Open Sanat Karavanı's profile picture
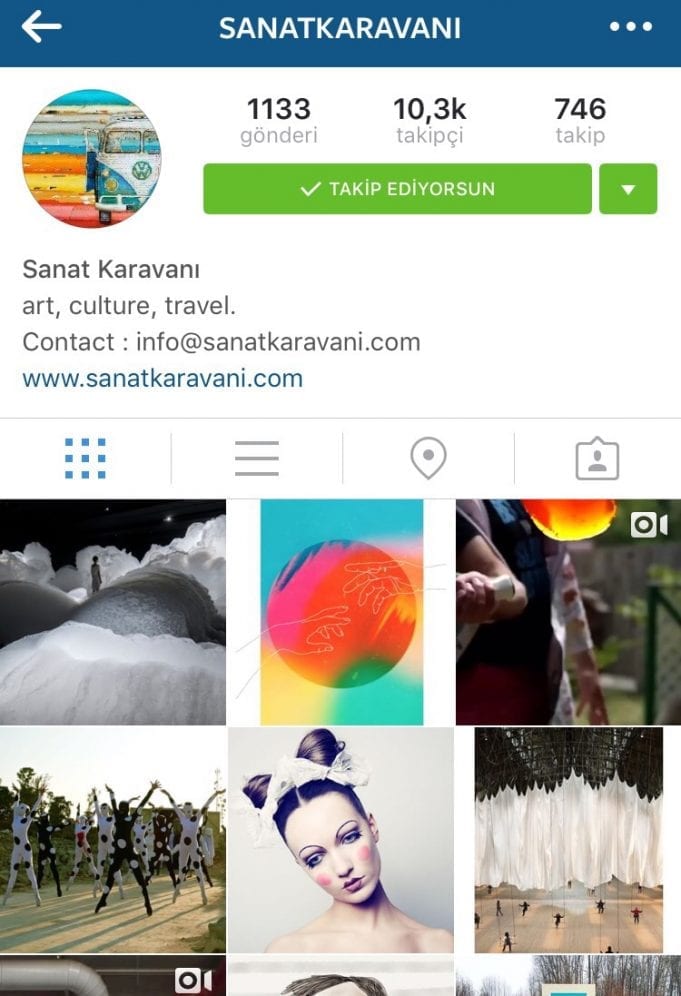This screenshot has width=681, height=996. tap(91, 159)
